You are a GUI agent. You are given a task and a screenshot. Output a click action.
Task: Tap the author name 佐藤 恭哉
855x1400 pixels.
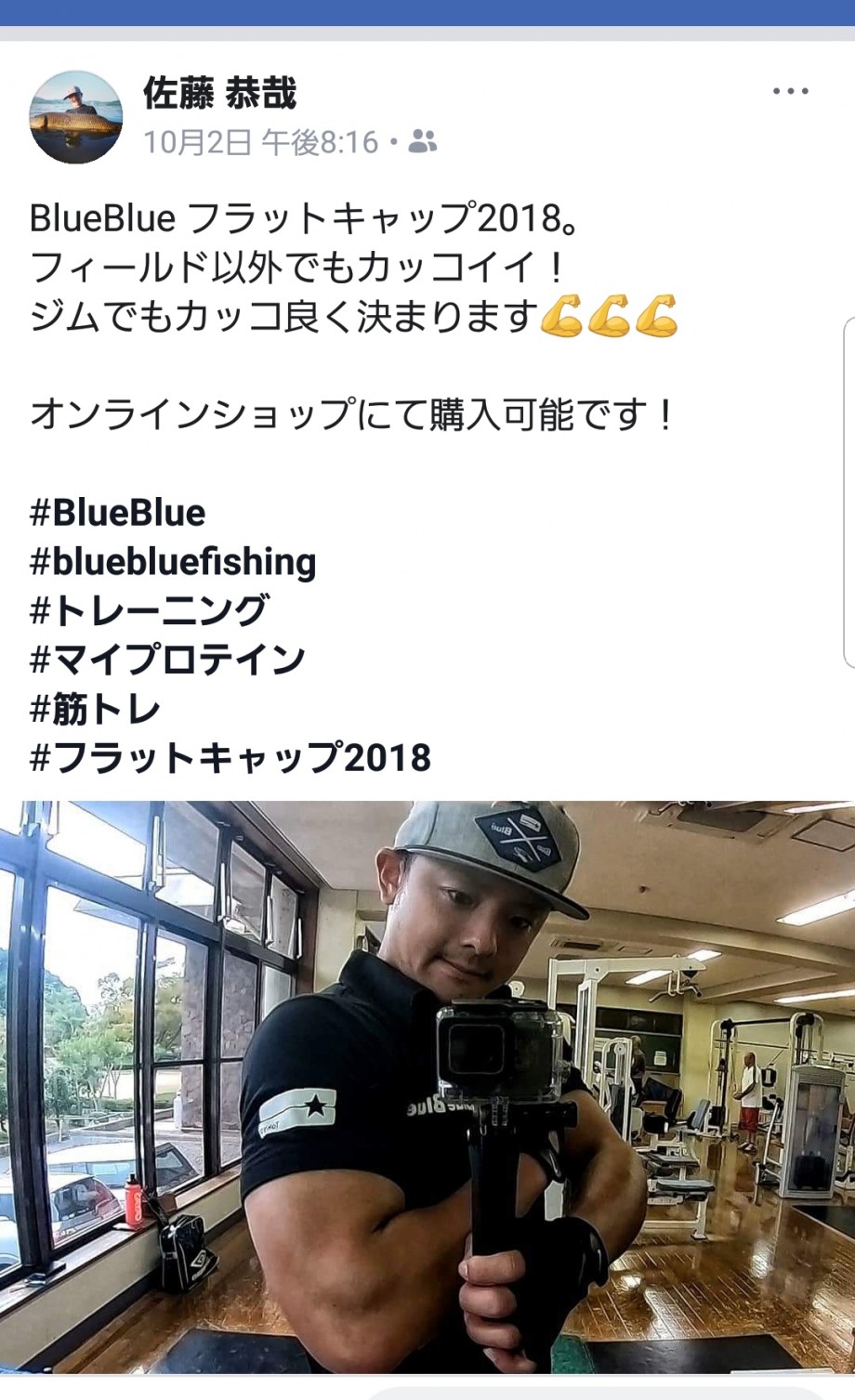220,94
